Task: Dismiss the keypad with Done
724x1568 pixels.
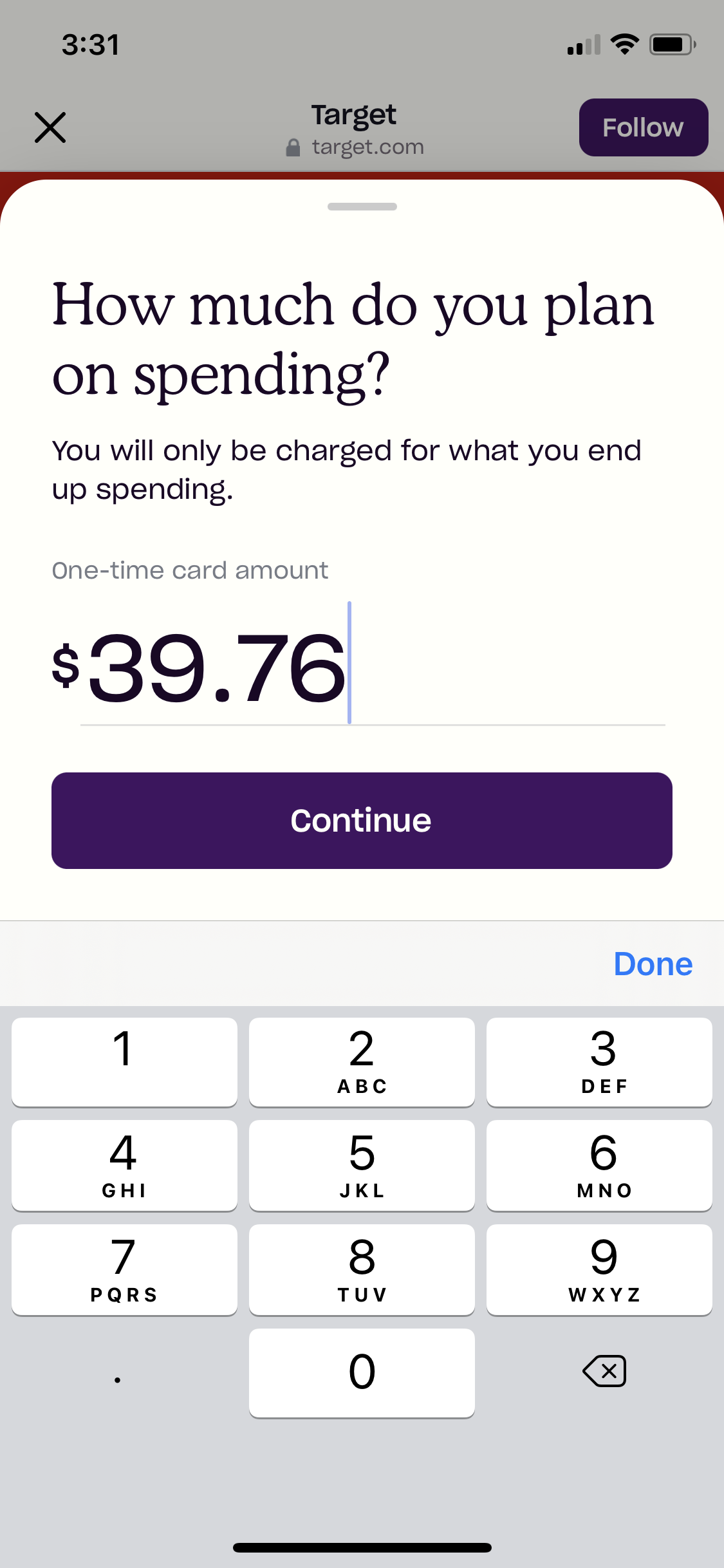Action: click(653, 964)
